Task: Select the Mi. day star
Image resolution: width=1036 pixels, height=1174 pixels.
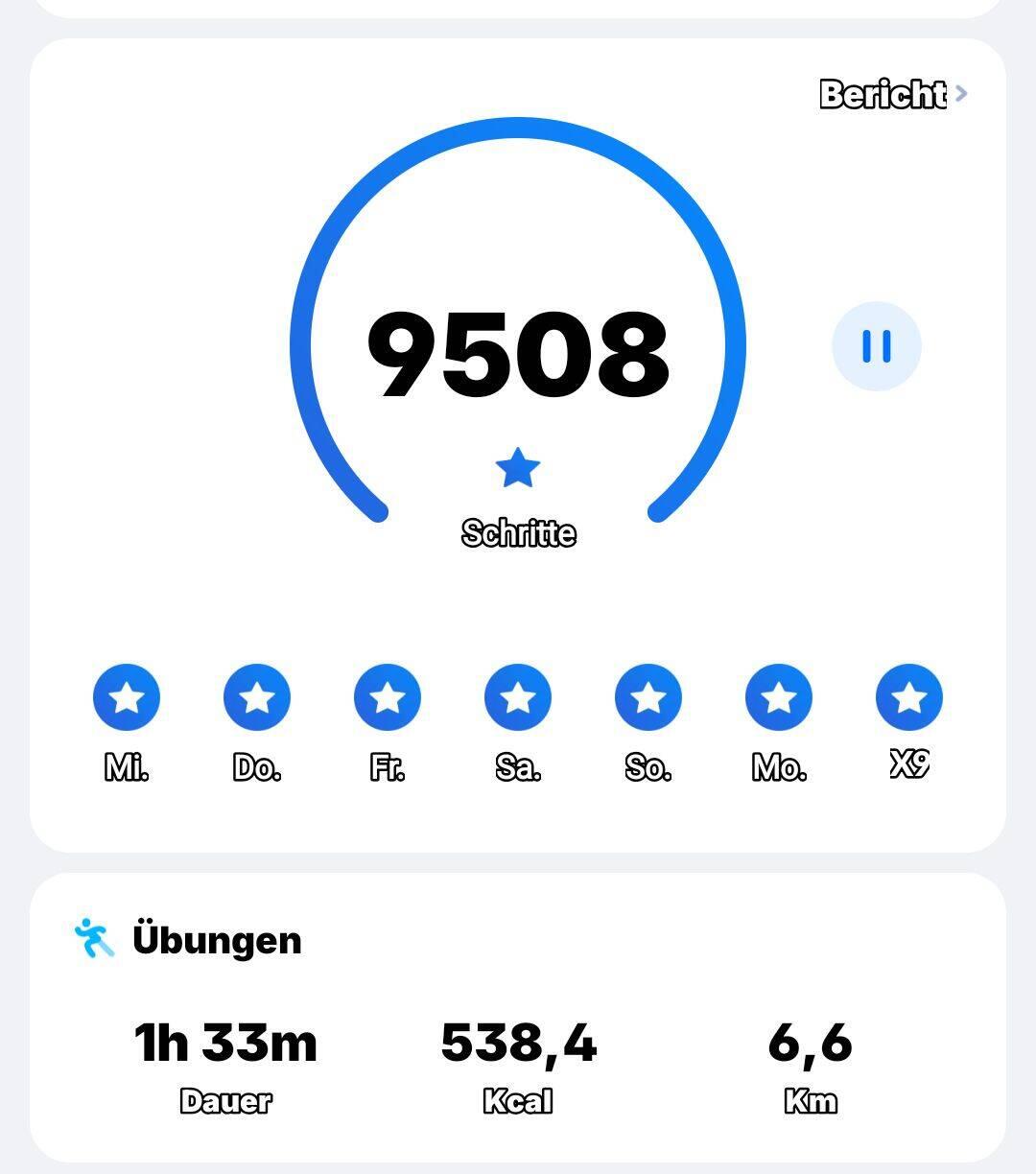Action: coord(127,697)
